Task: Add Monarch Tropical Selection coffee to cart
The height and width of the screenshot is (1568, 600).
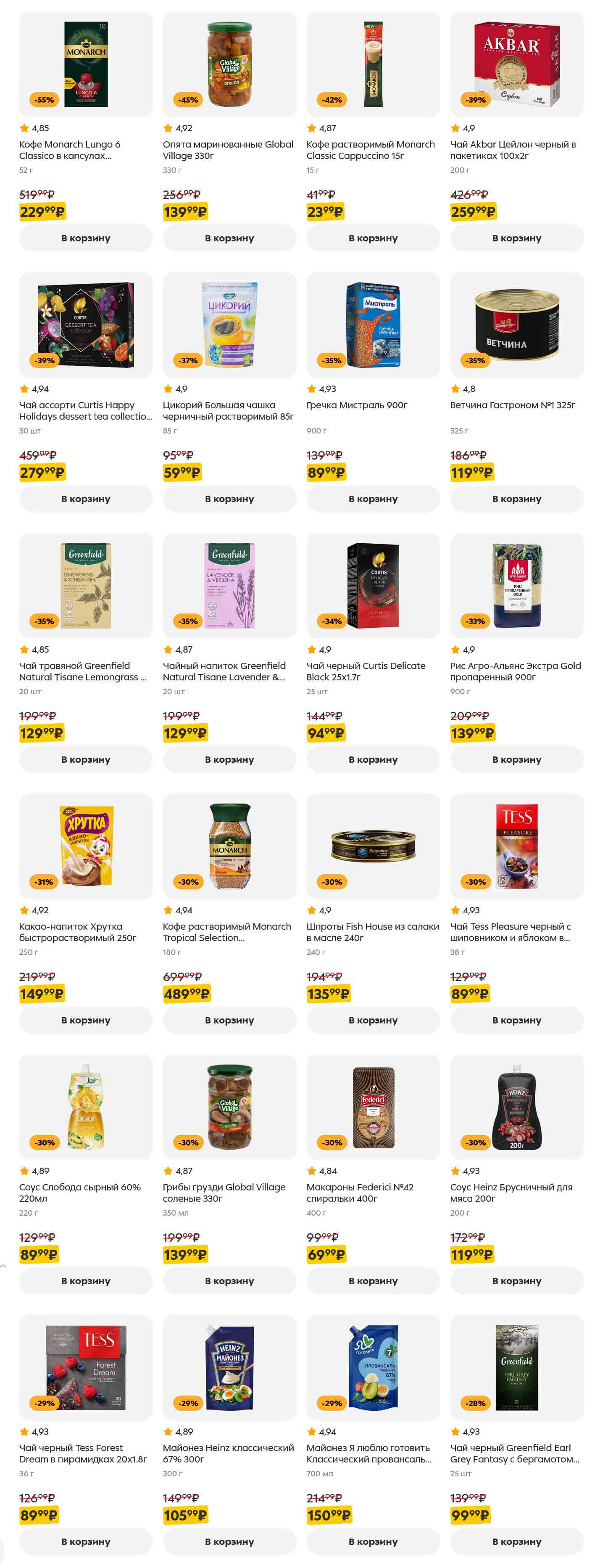Action: click(x=229, y=1020)
